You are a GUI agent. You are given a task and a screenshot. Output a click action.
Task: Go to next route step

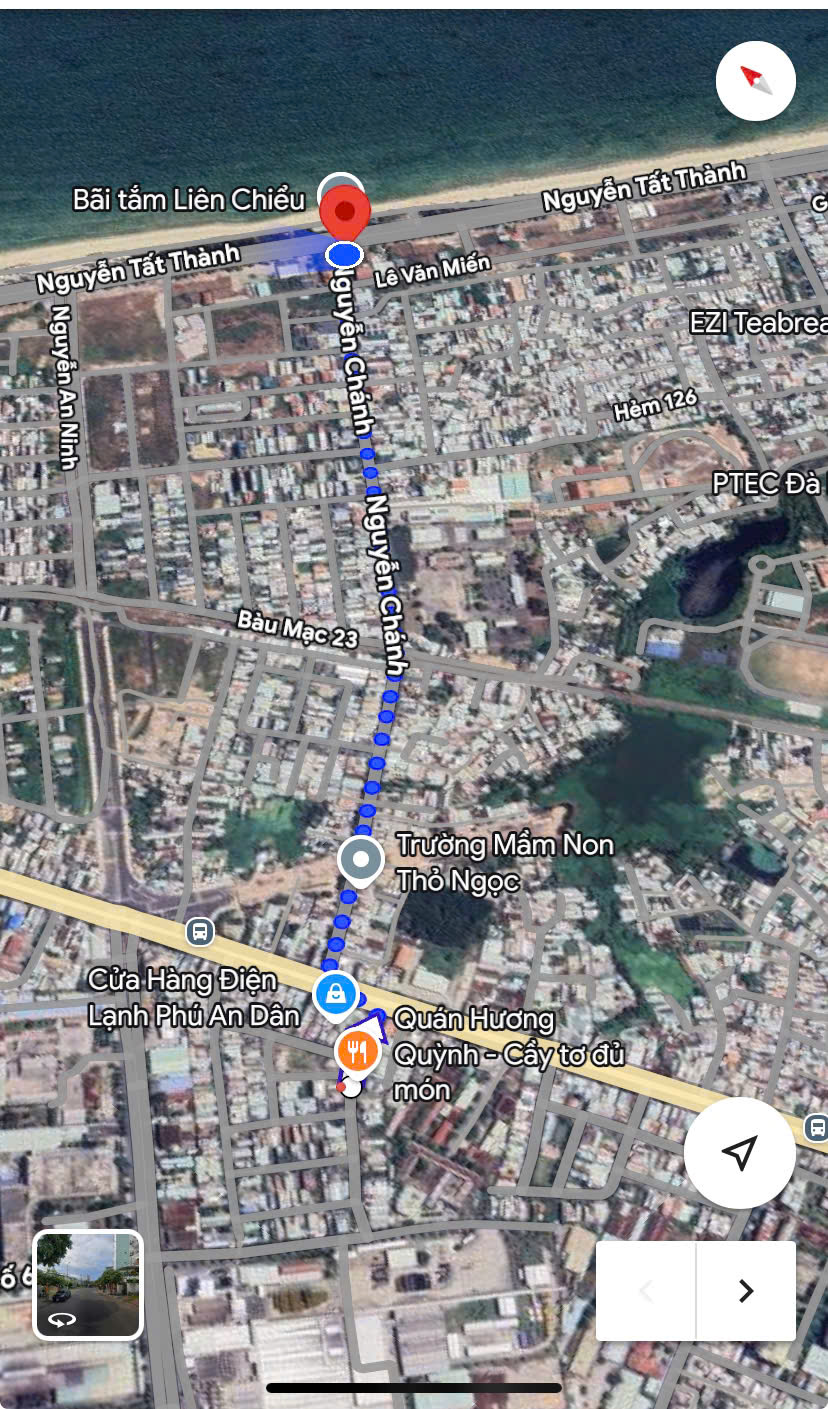(746, 1291)
